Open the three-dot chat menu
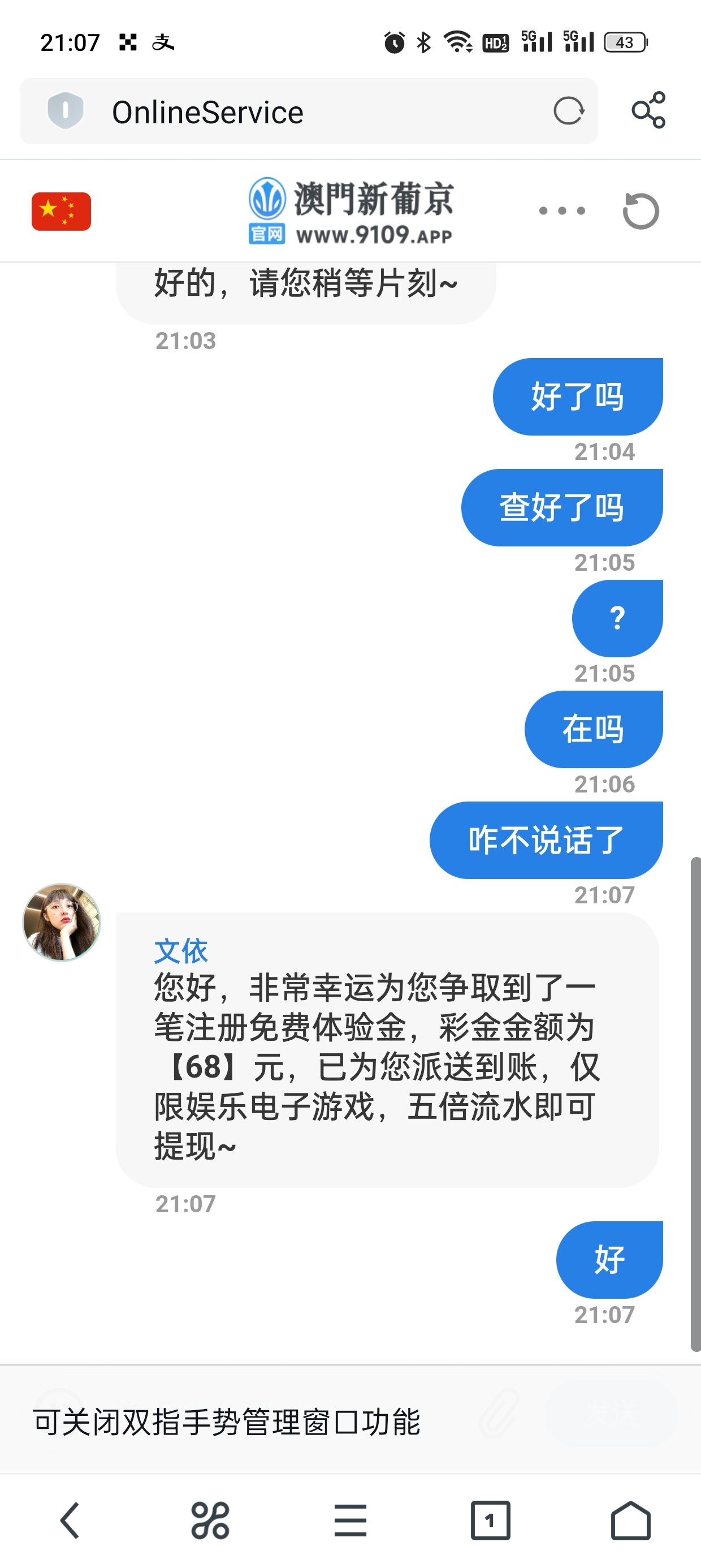The width and height of the screenshot is (701, 1568). 562,210
